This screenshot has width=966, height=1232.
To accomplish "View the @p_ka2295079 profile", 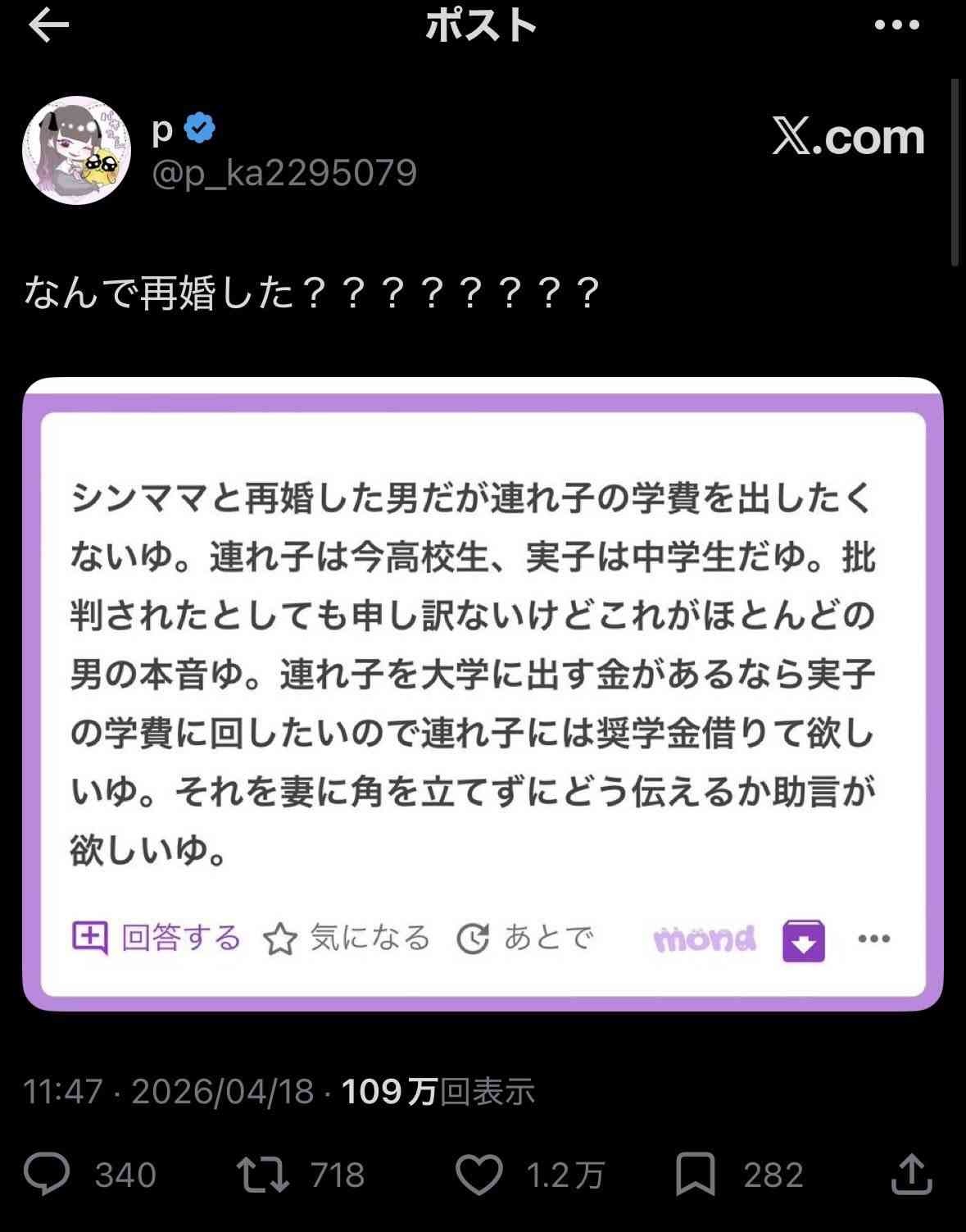I will coord(284,173).
